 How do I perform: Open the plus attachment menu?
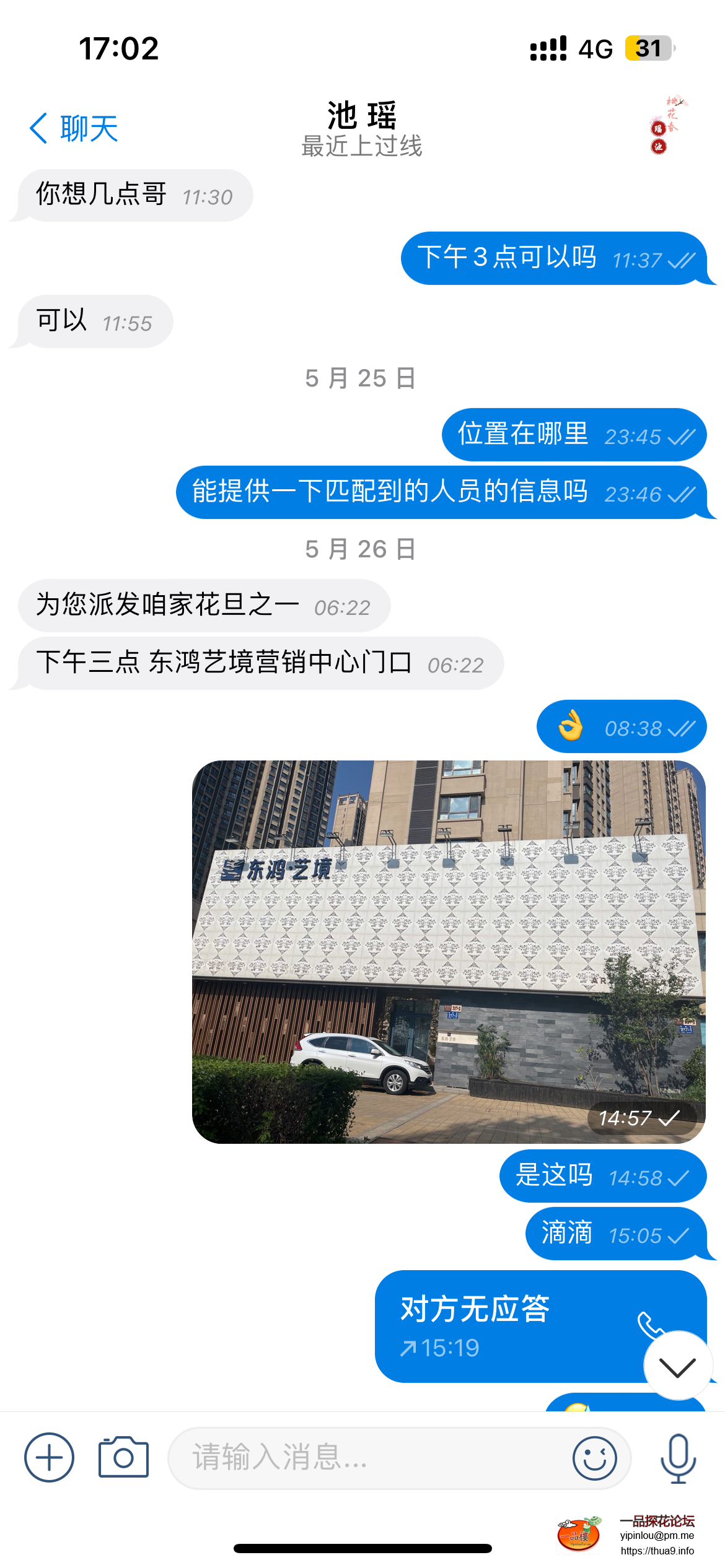pos(49,1457)
